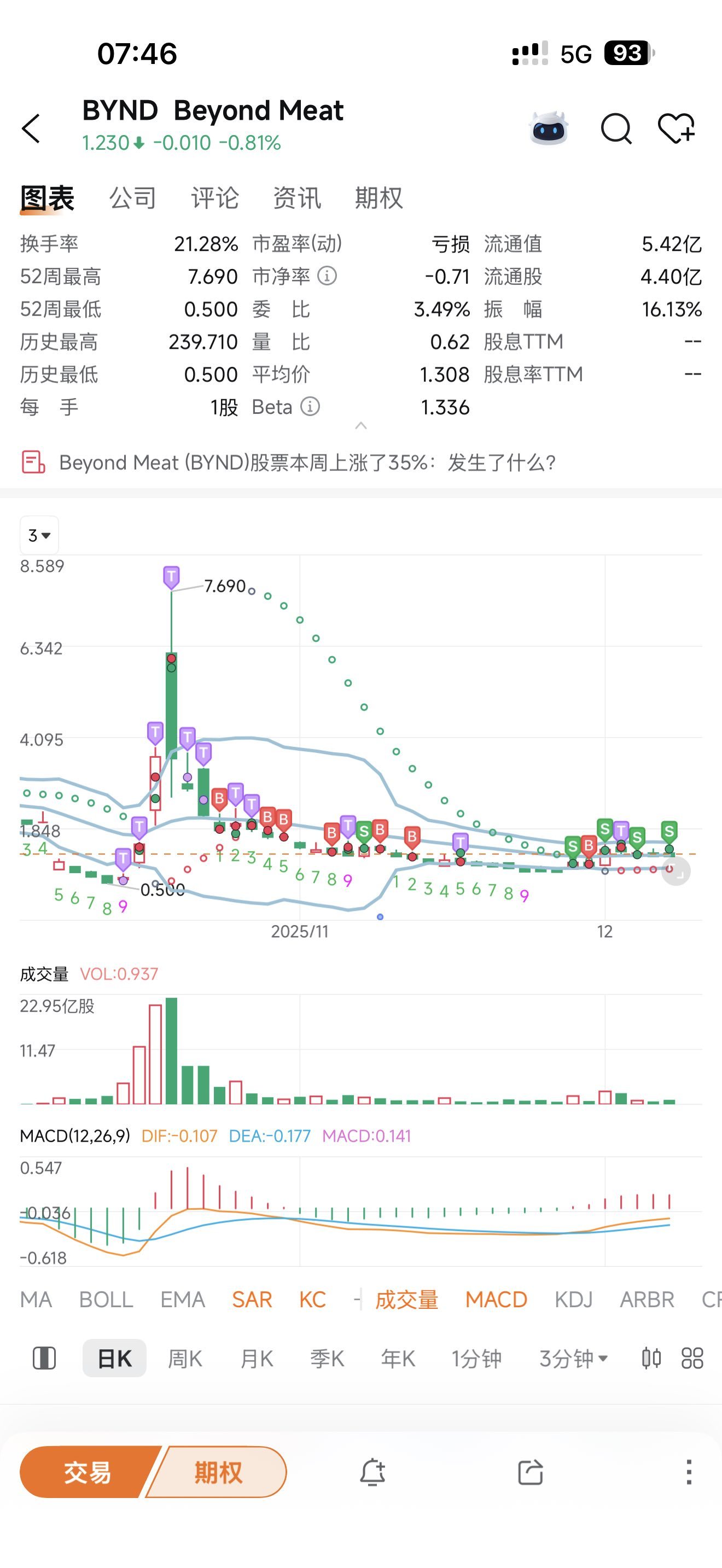Open the 3分钟 interval dropdown
Image resolution: width=722 pixels, height=1568 pixels.
[573, 1358]
